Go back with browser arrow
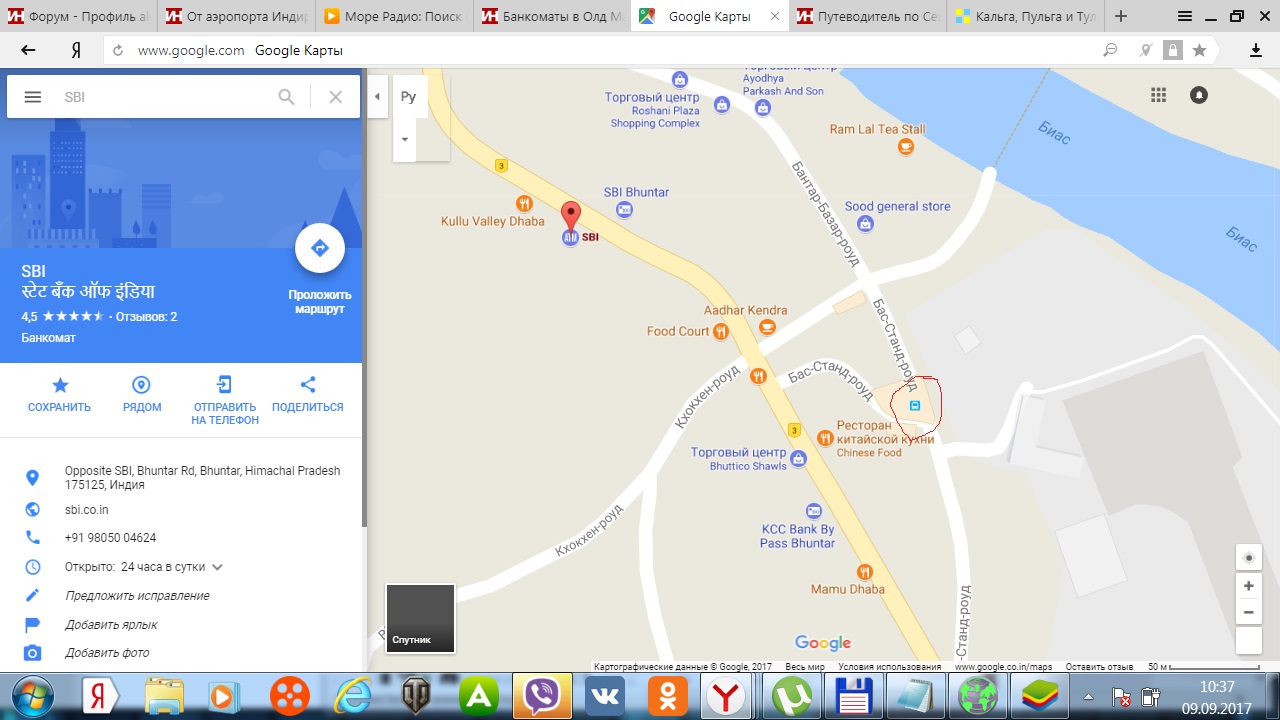 pyautogui.click(x=28, y=50)
